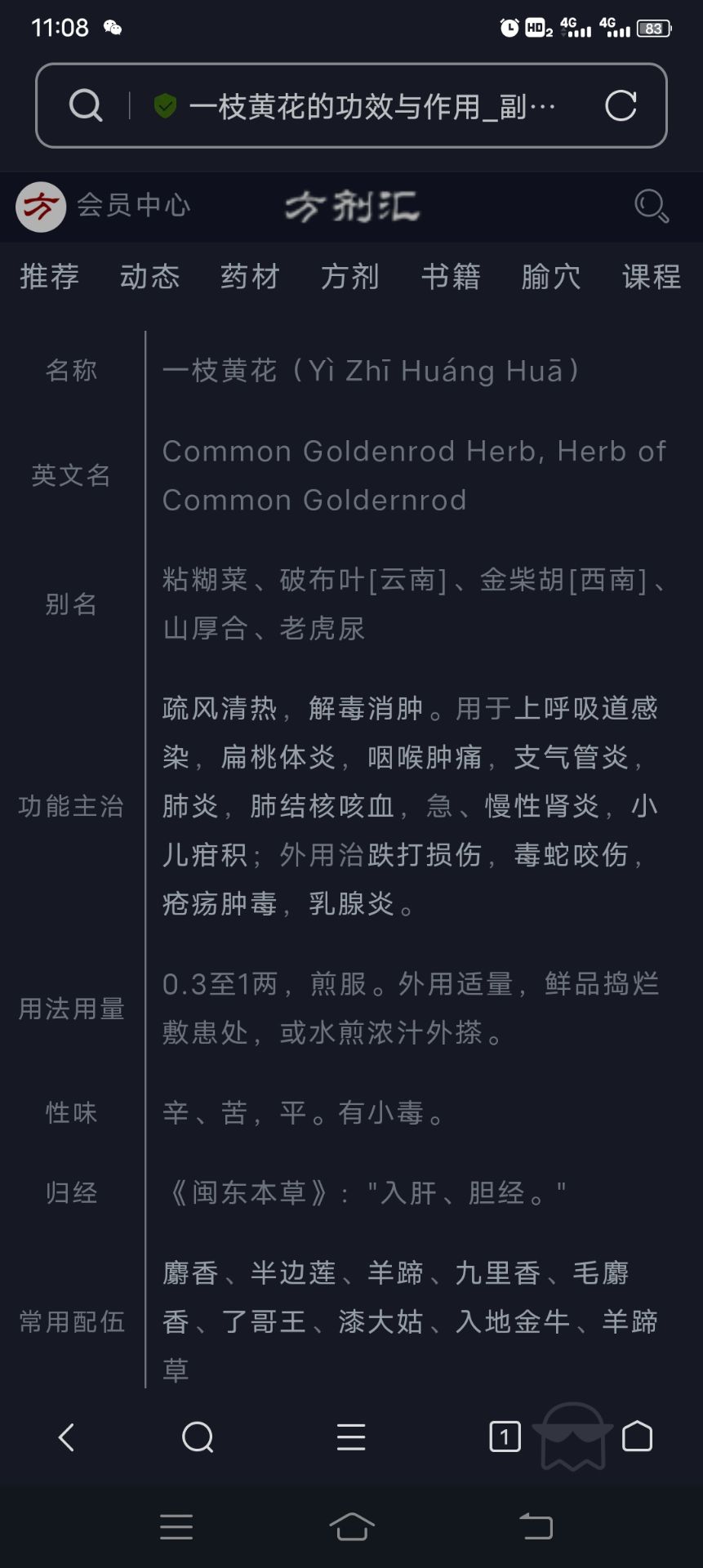Switch to the 书籍 tab

[451, 277]
